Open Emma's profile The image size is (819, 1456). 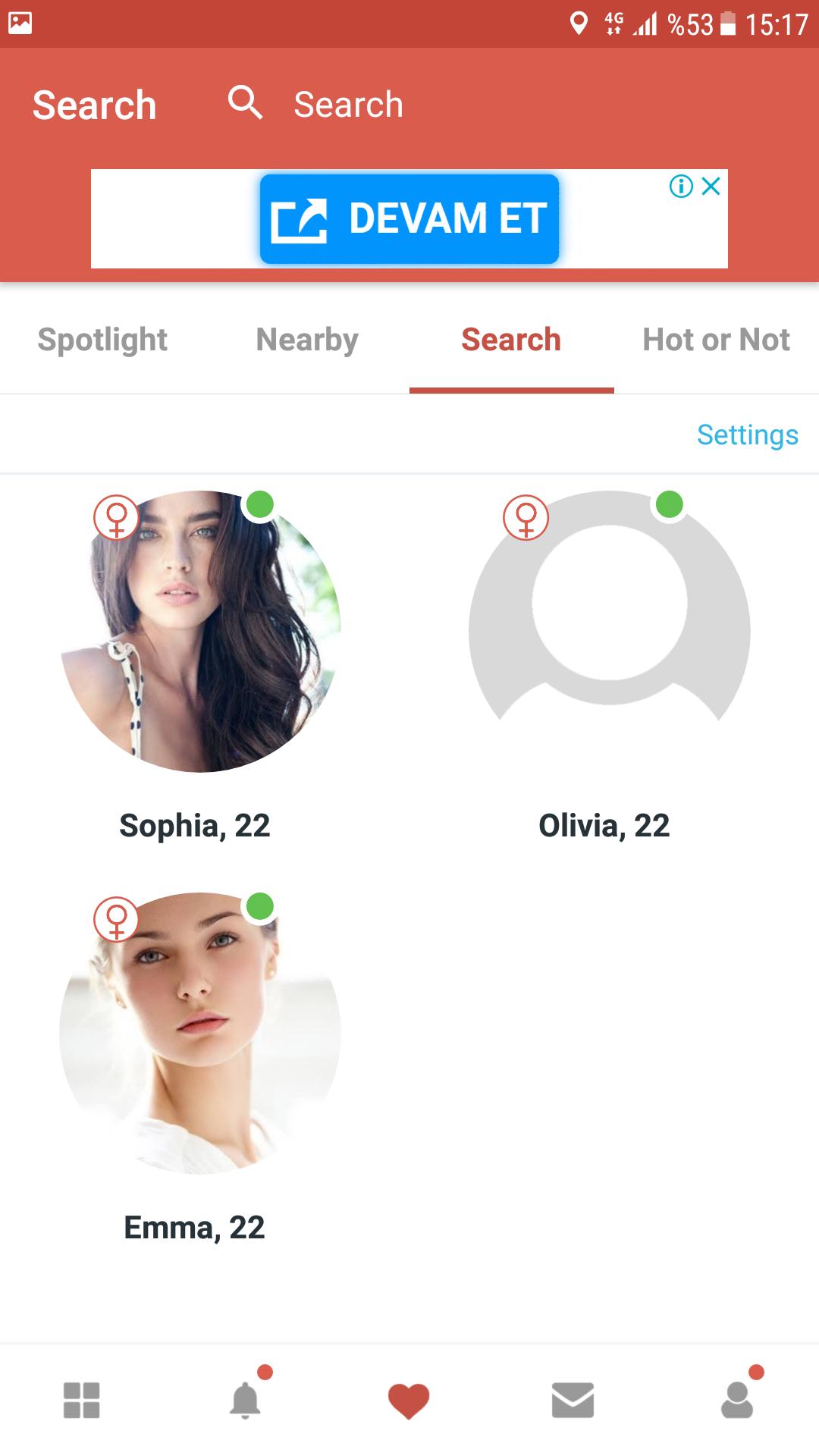tap(200, 1033)
